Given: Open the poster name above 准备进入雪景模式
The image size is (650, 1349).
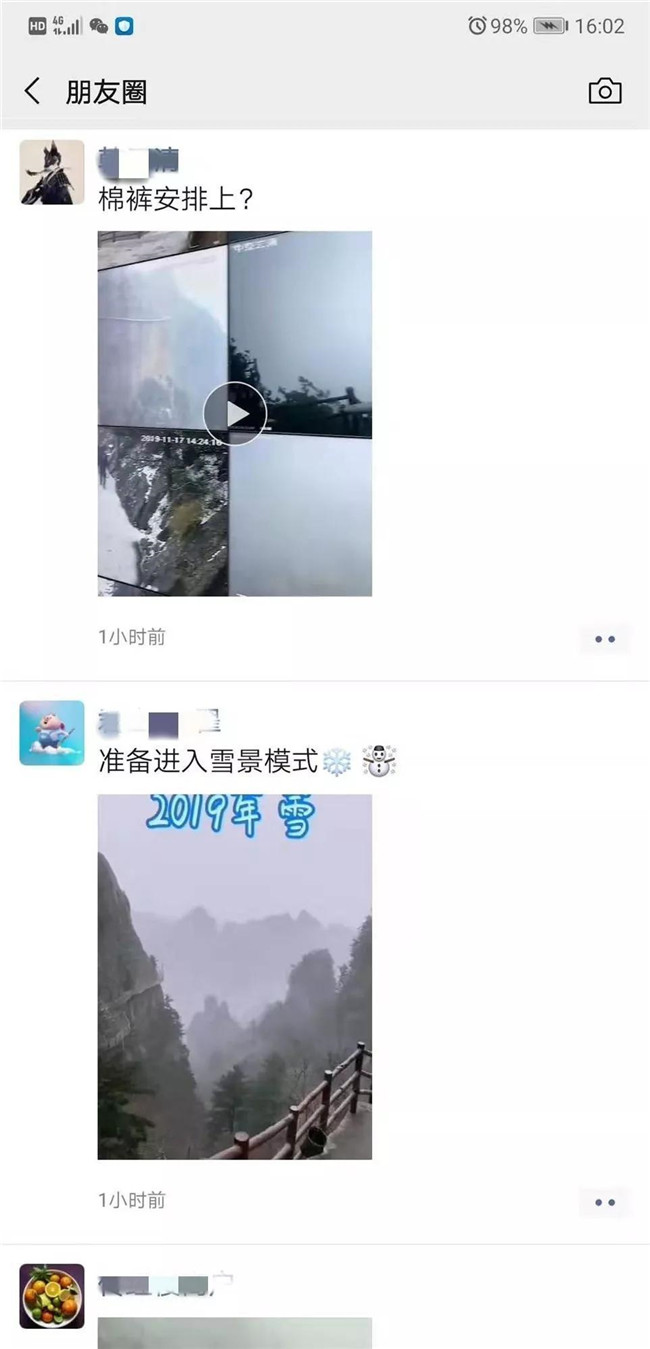Looking at the screenshot, I should pyautogui.click(x=158, y=721).
